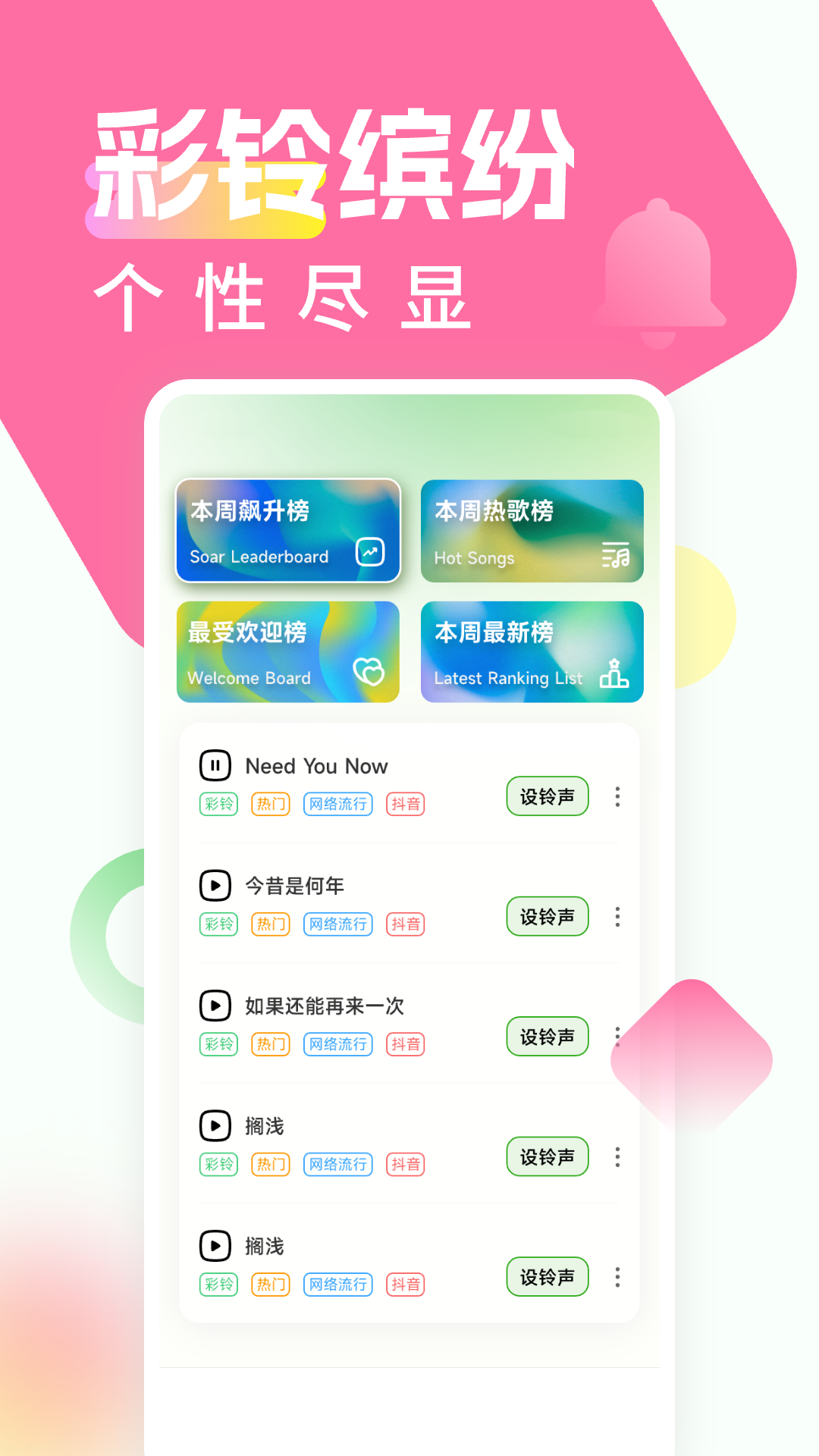Viewport: 819px width, 1456px height.
Task: Switch to the 本周热歌榜 board
Action: coord(531,531)
